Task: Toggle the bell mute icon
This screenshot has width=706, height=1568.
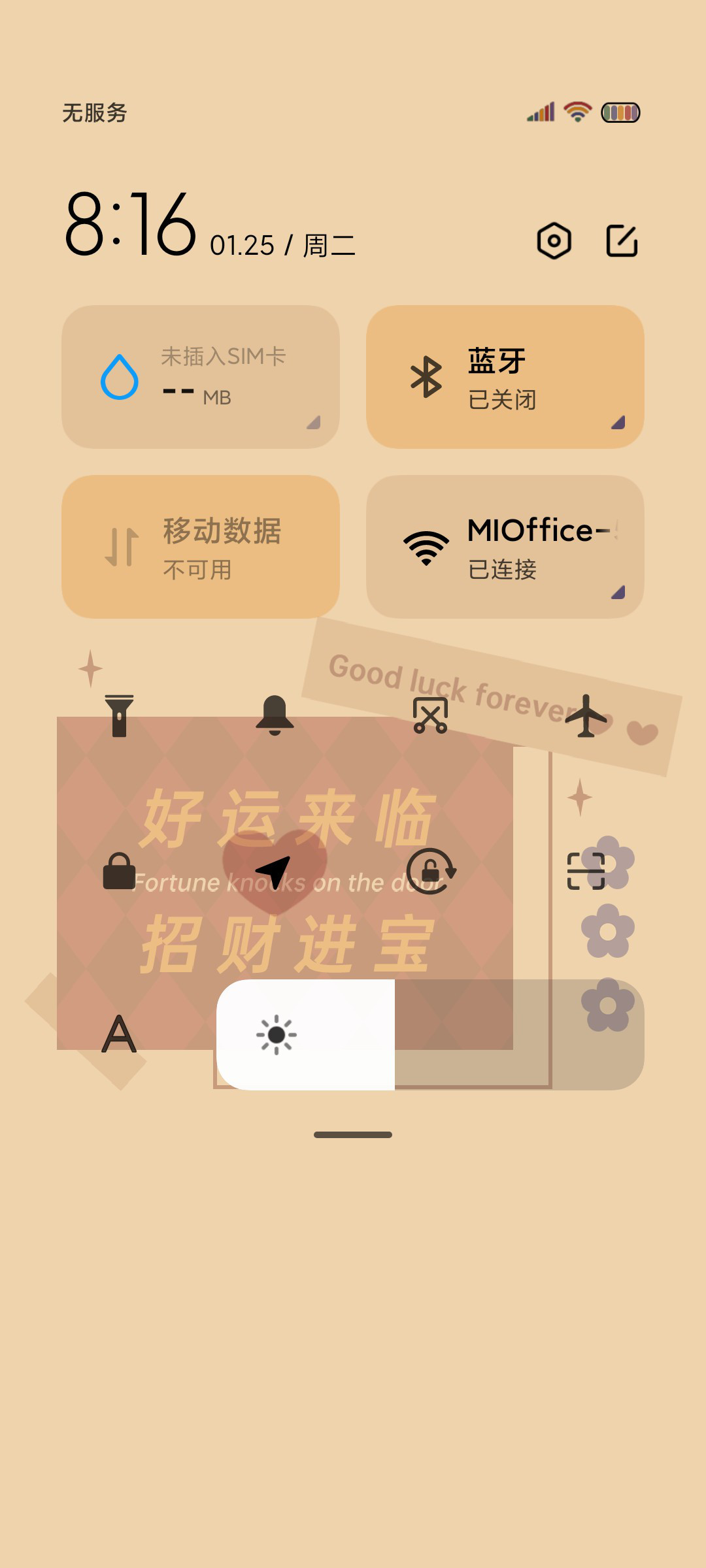Action: coord(275,716)
